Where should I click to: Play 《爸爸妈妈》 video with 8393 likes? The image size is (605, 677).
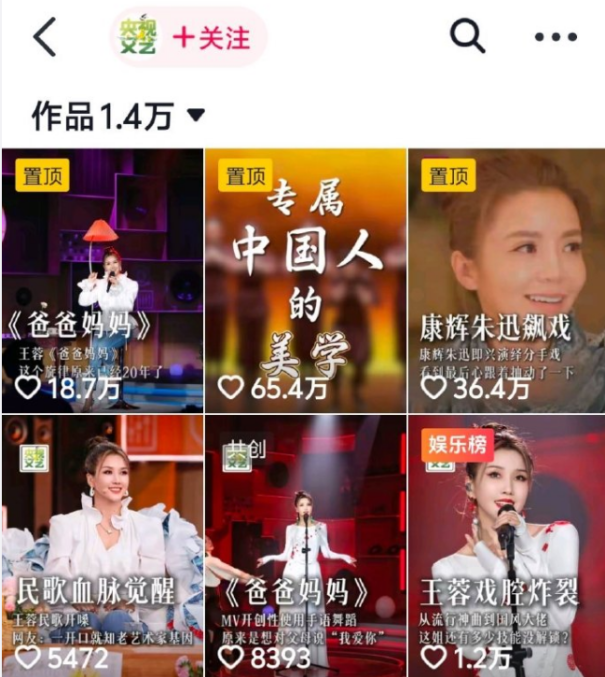click(x=306, y=545)
